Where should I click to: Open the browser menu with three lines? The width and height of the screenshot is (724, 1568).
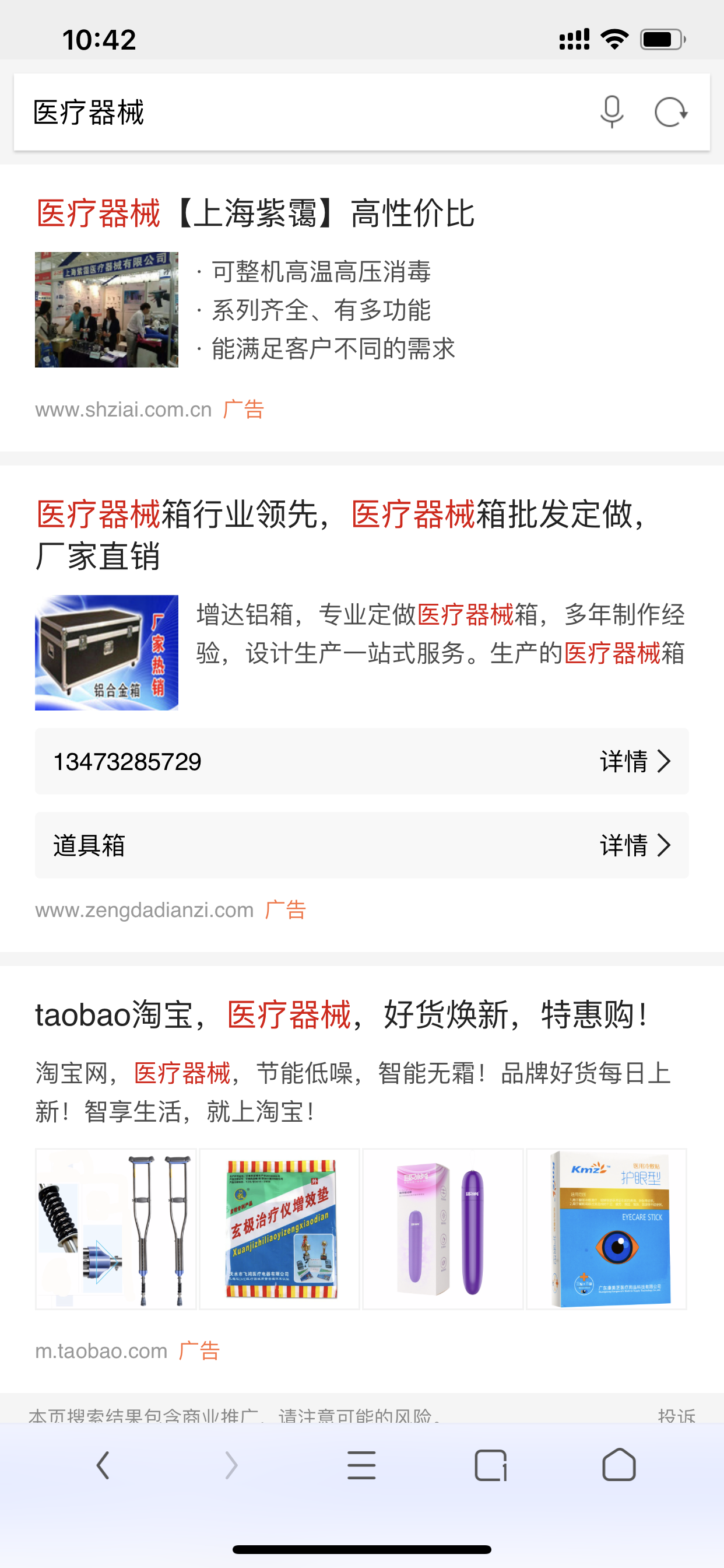[x=361, y=1465]
